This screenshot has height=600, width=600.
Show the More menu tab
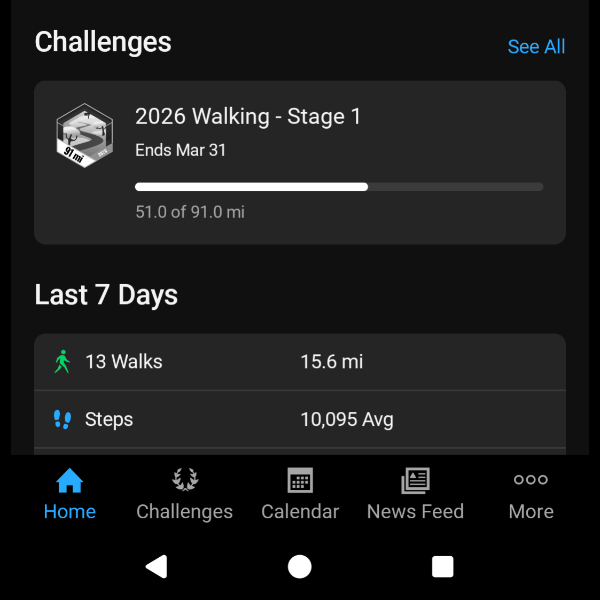(530, 495)
